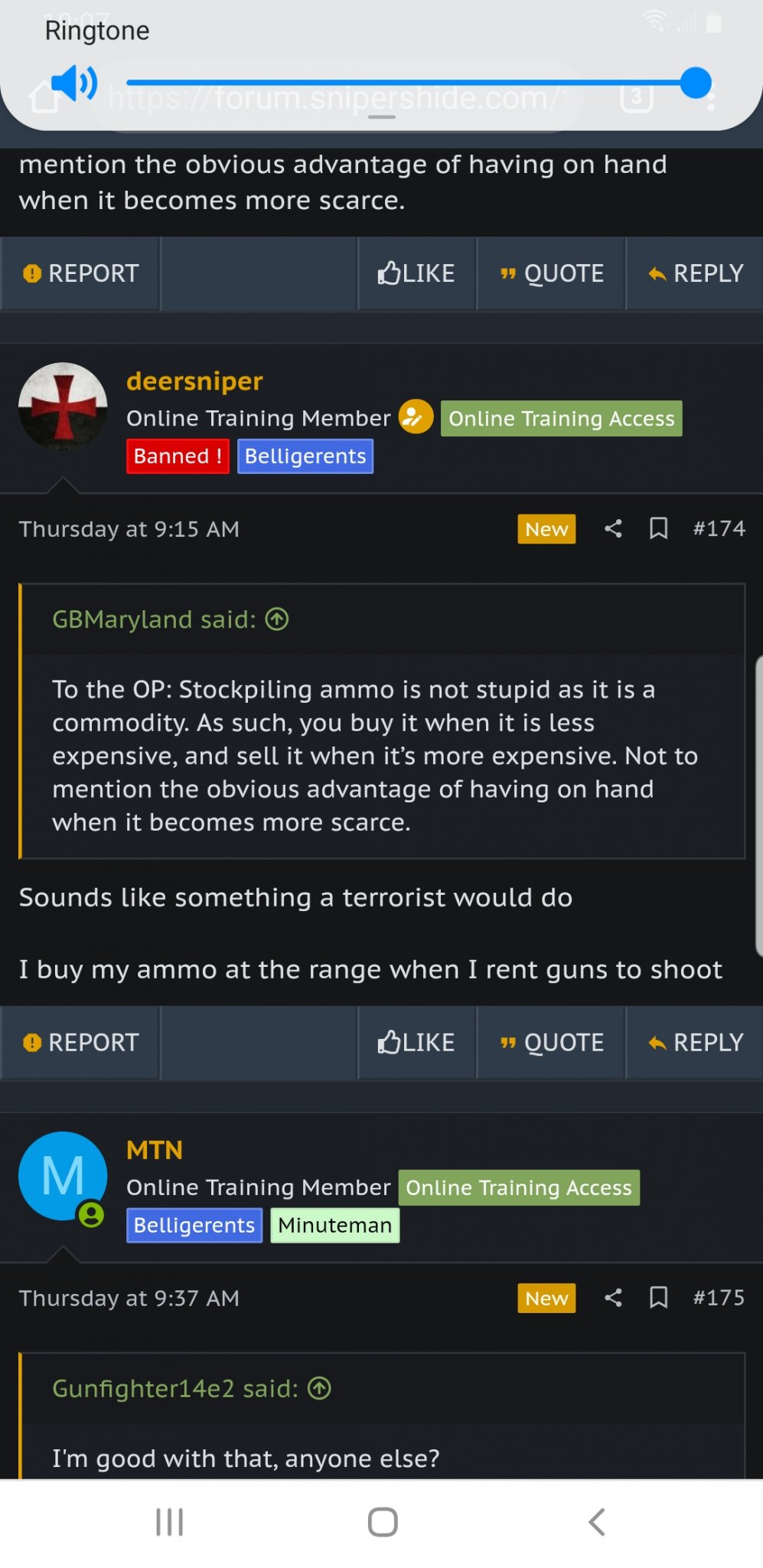This screenshot has height=1568, width=763.
Task: Quote deersniper's post
Action: coord(552,1042)
